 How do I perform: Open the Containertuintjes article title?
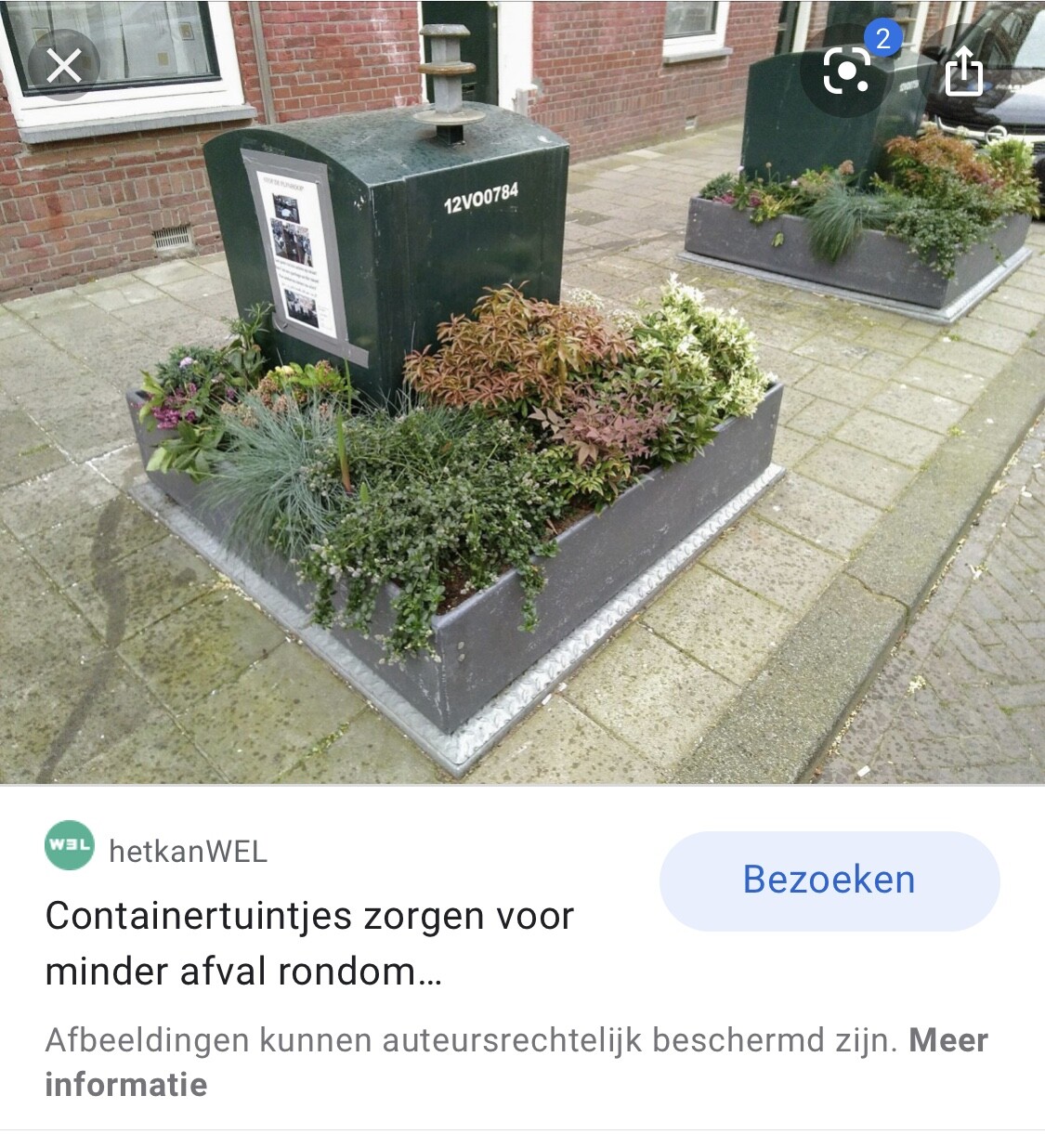tap(308, 944)
